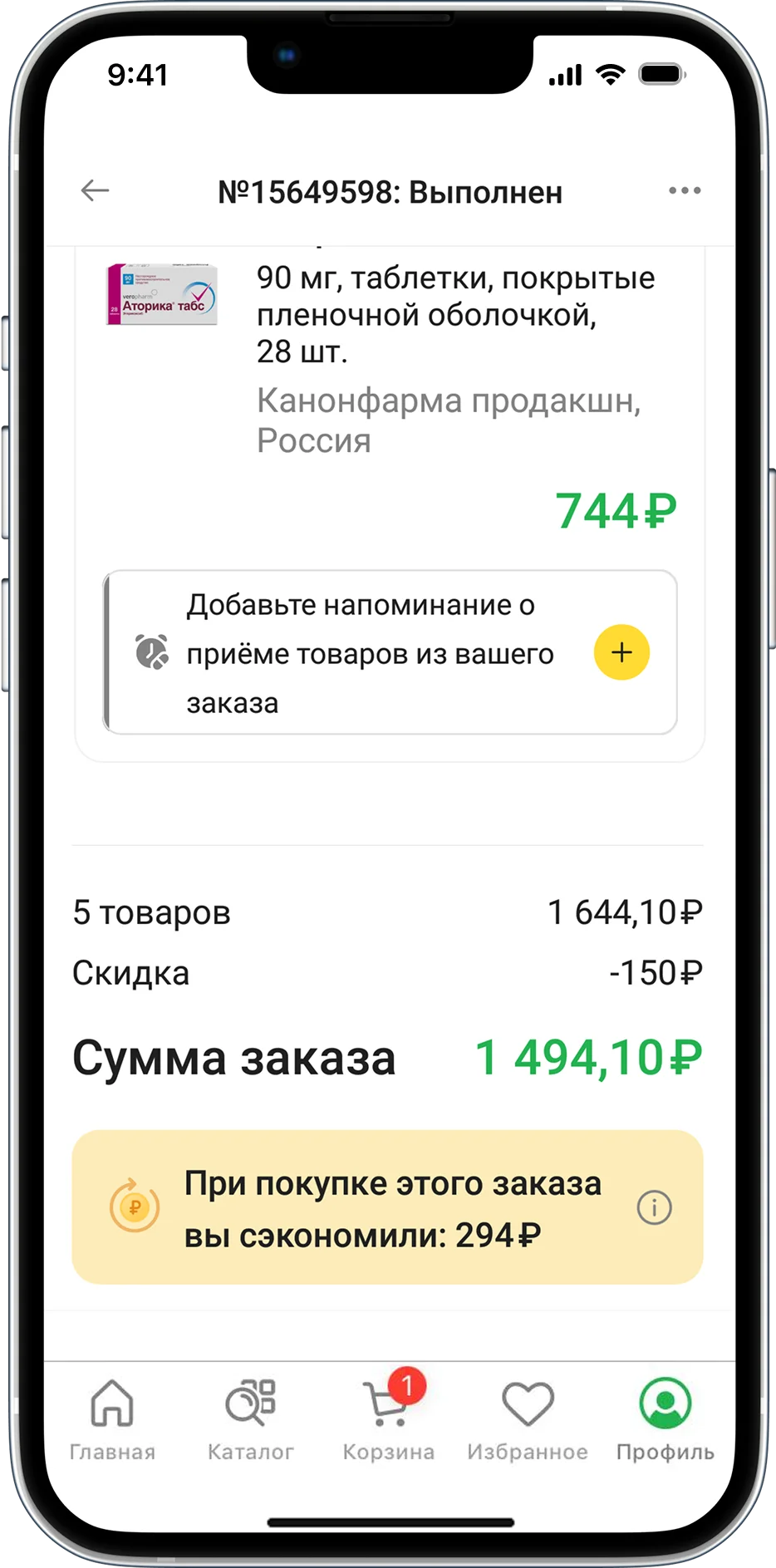Open the Избранное tab

tap(527, 1419)
